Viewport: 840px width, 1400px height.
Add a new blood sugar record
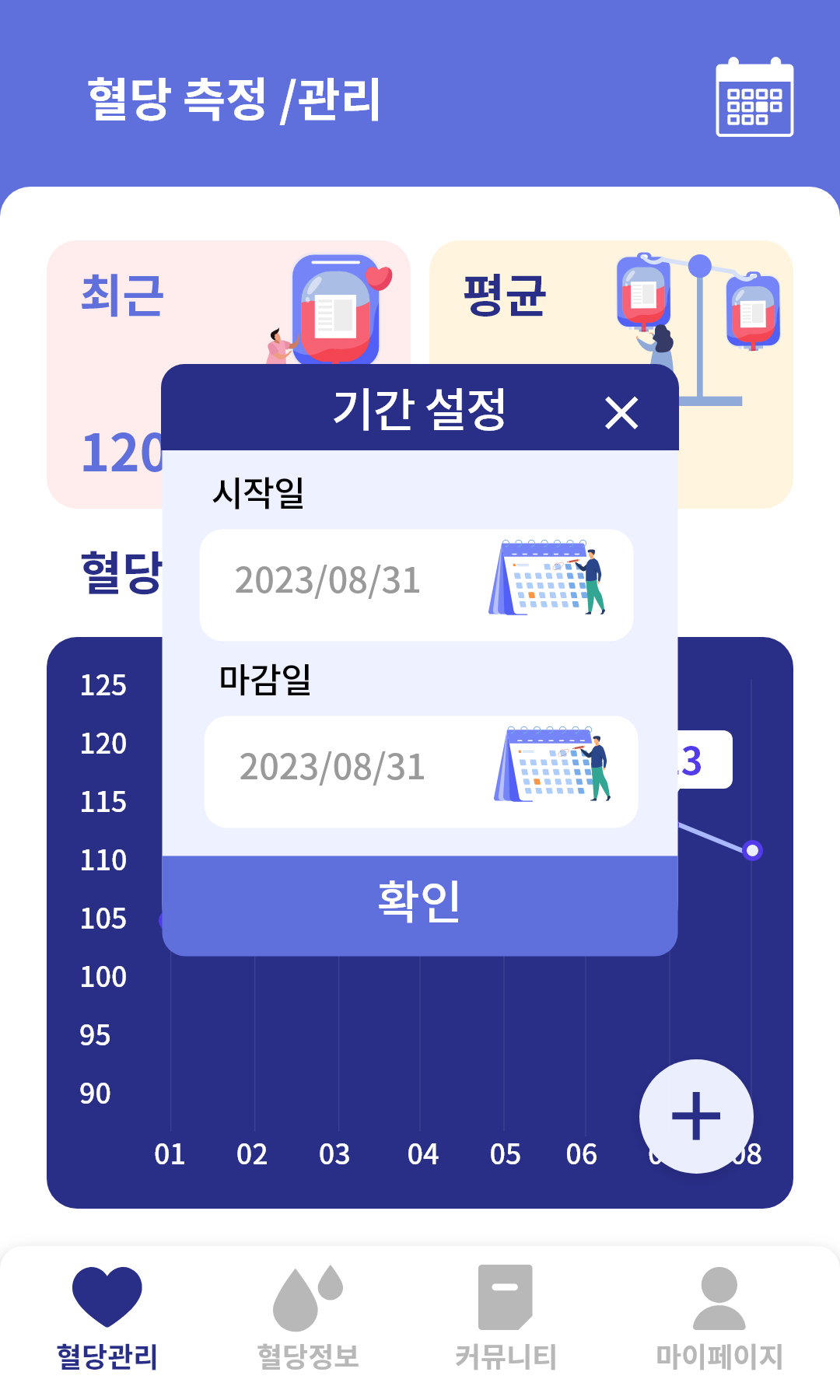click(x=696, y=1116)
